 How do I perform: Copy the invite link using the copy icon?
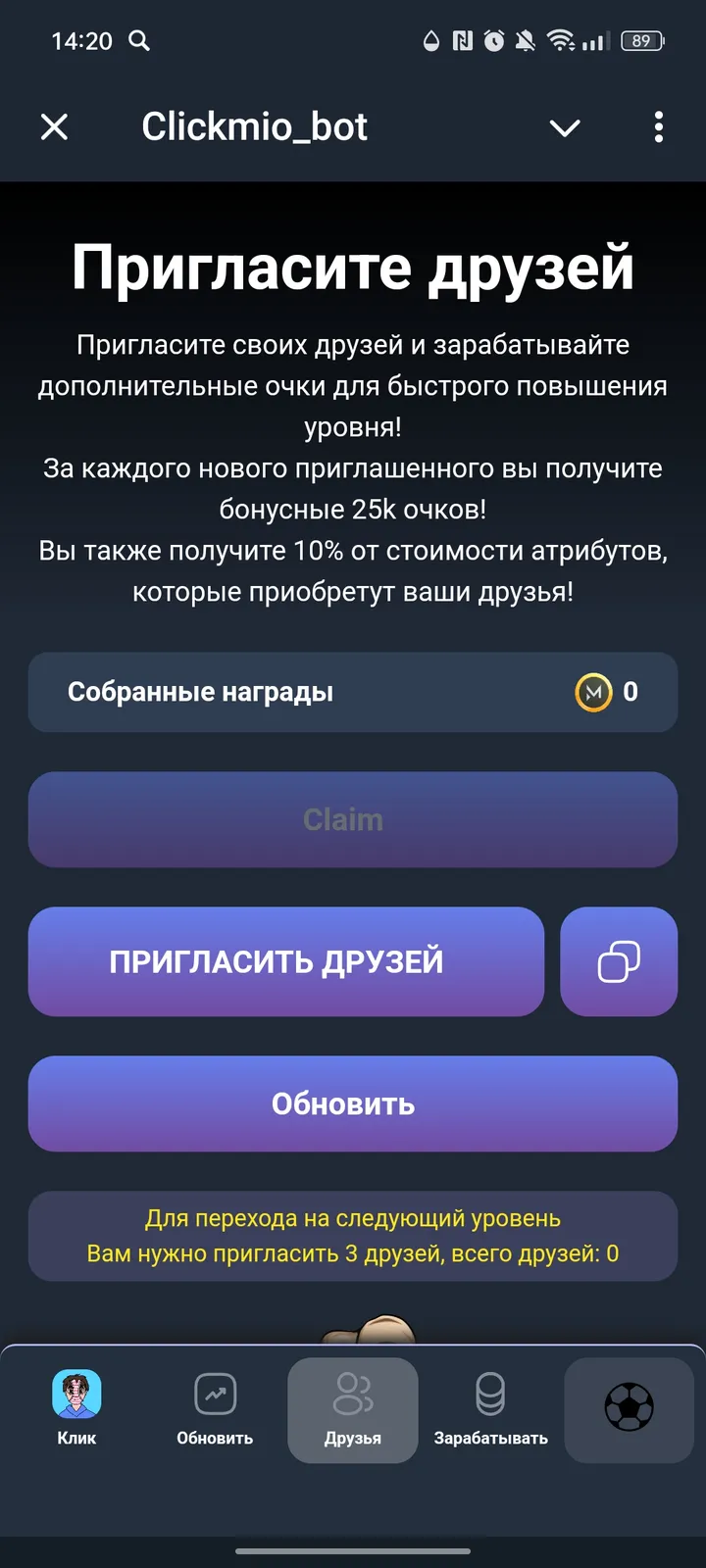coord(619,961)
